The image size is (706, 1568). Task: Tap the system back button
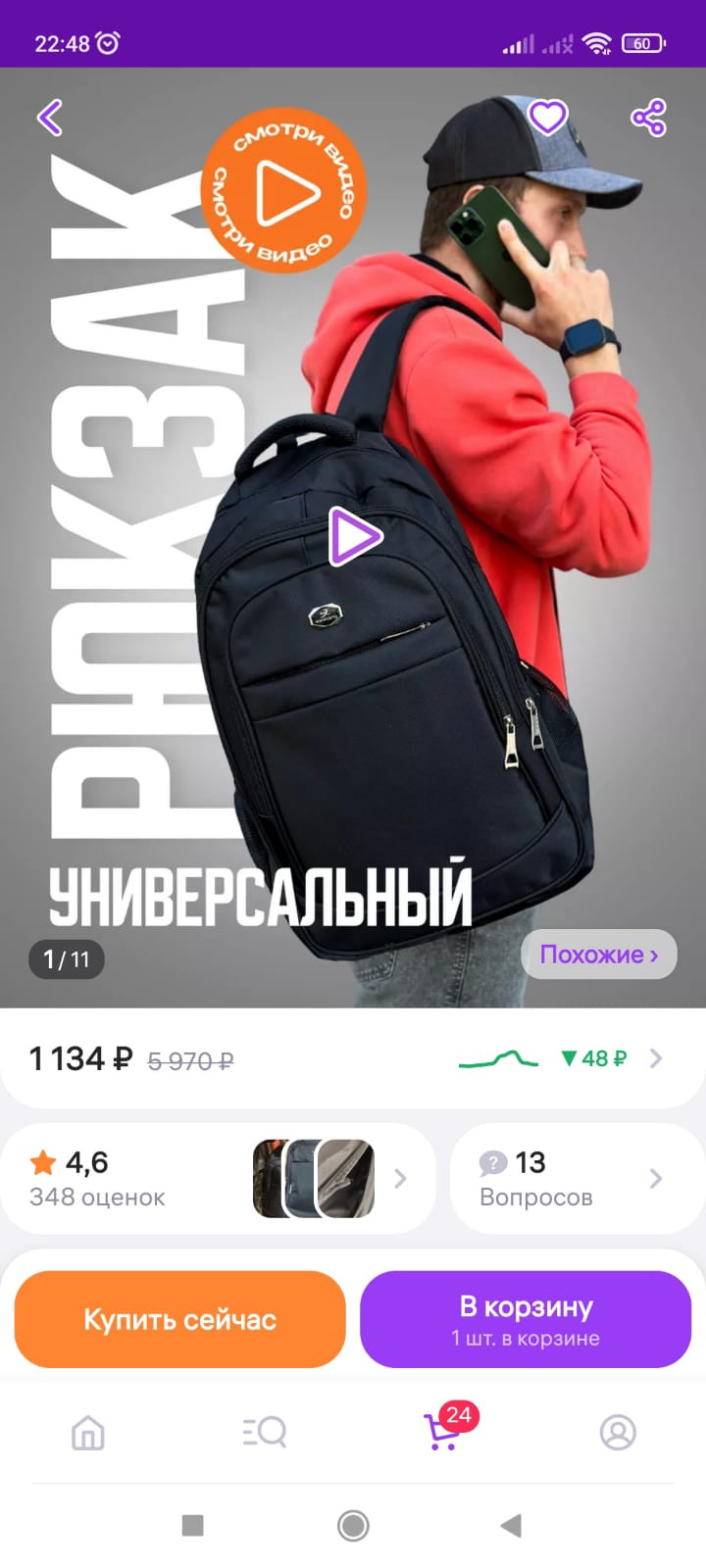(511, 1525)
